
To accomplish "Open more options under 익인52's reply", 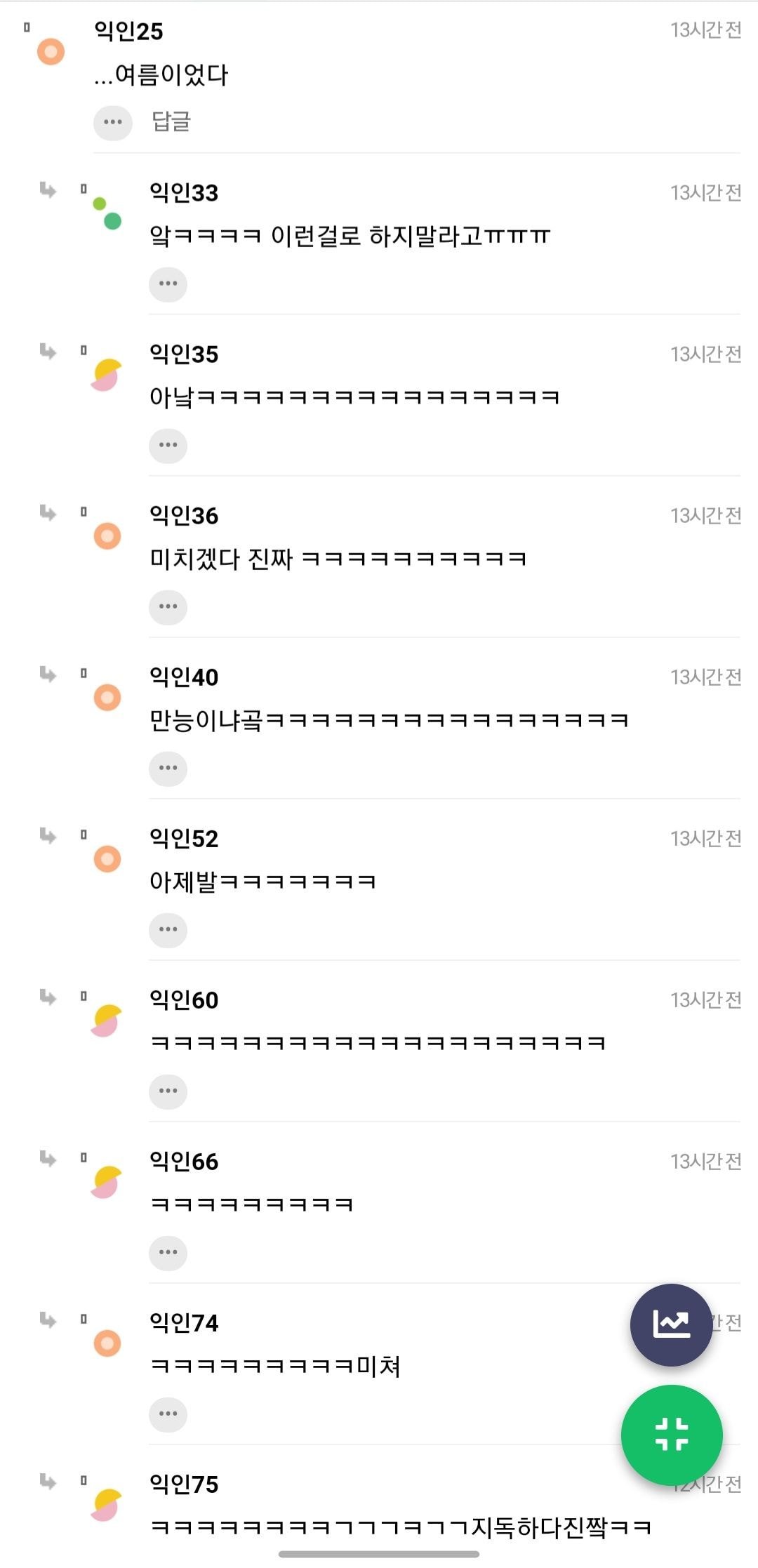I will coord(168,930).
